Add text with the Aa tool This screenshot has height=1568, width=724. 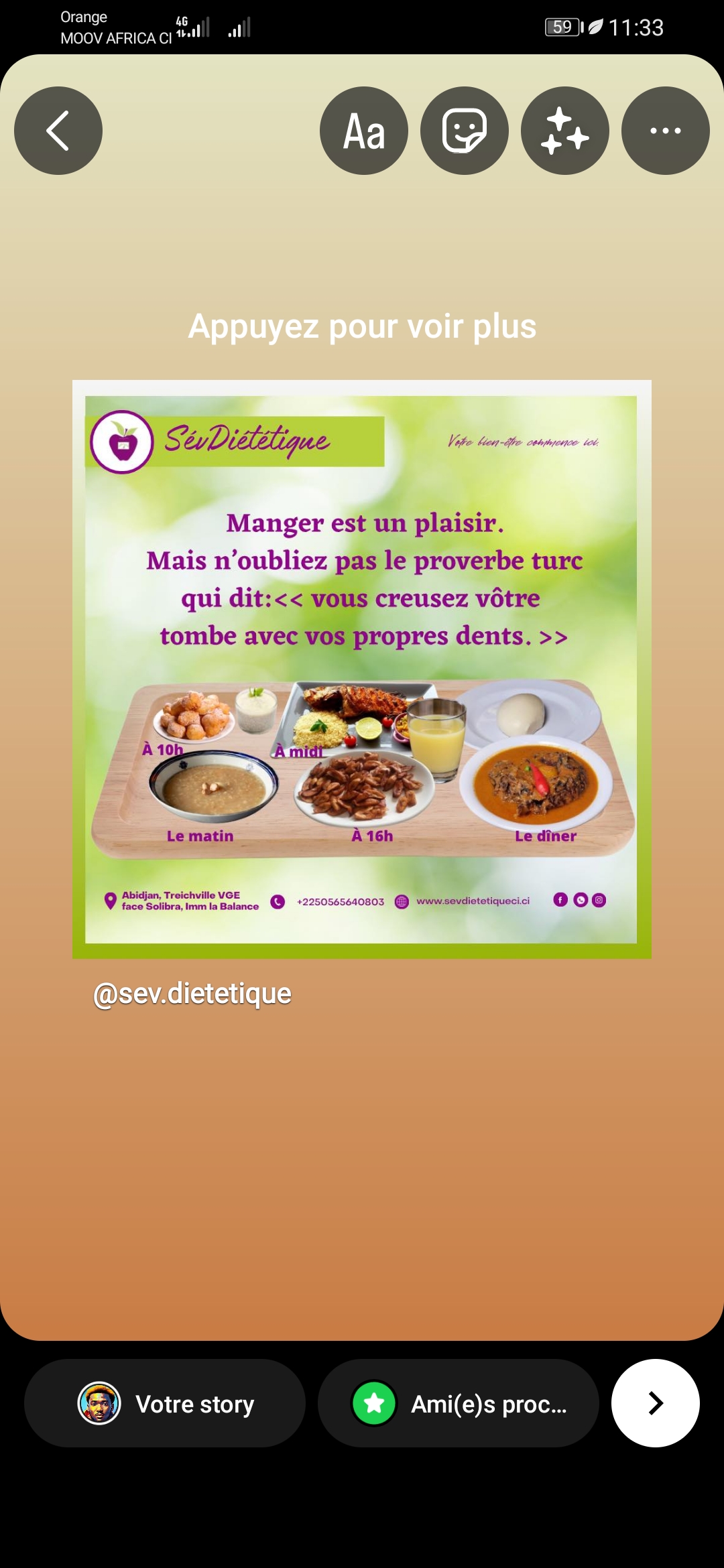(364, 131)
